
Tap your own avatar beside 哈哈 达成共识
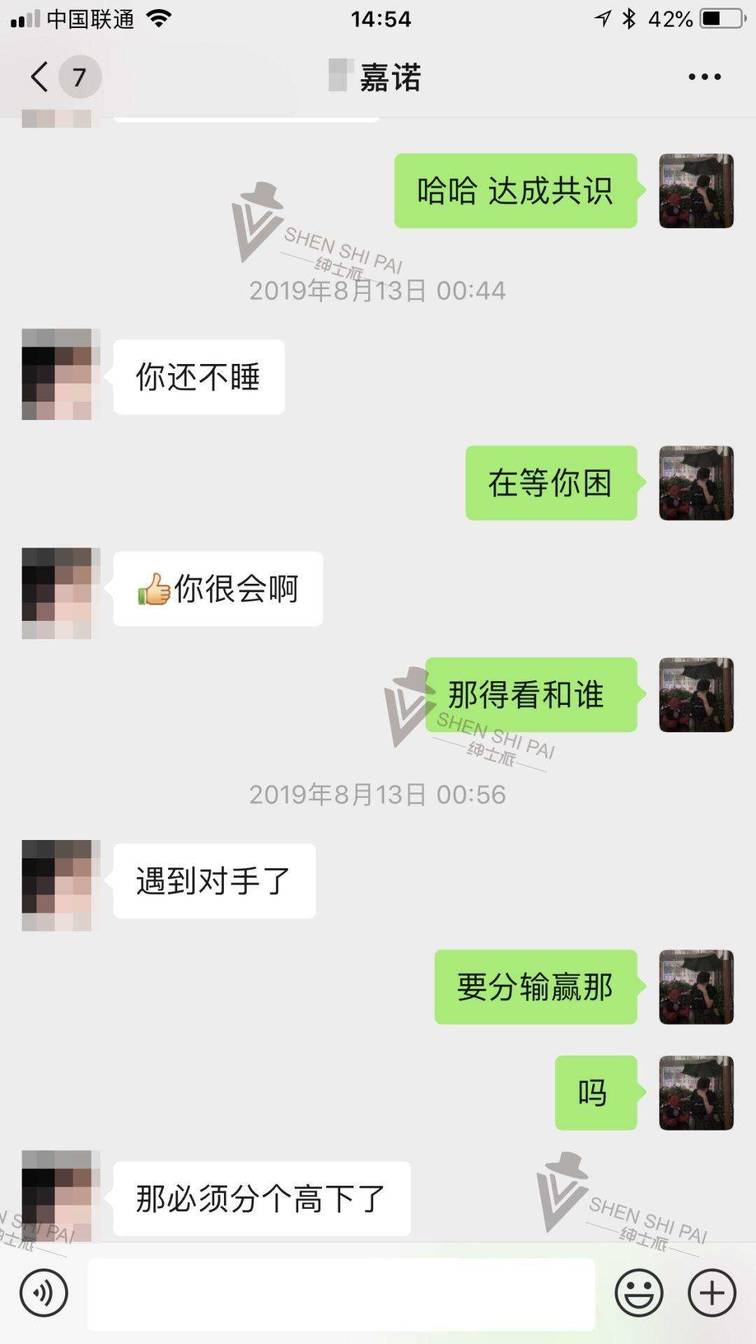coord(696,190)
